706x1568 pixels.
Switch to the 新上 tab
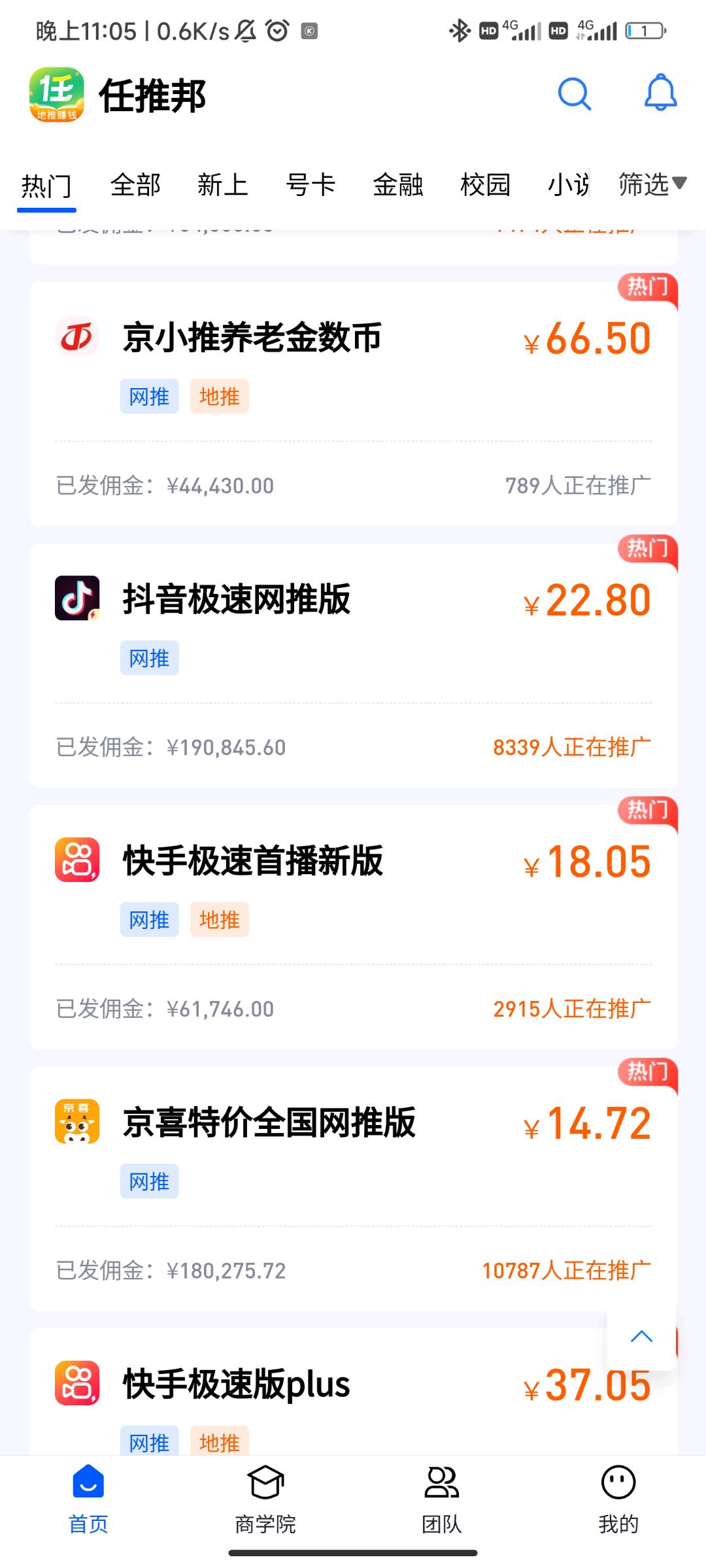pyautogui.click(x=223, y=185)
